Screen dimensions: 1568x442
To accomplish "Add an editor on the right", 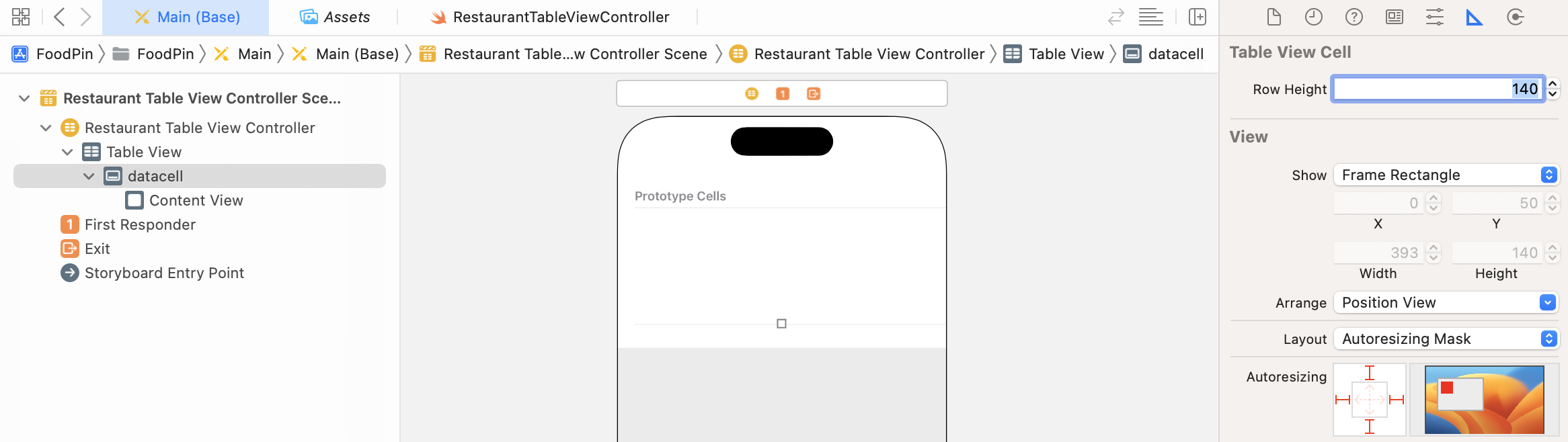I will [x=1197, y=17].
